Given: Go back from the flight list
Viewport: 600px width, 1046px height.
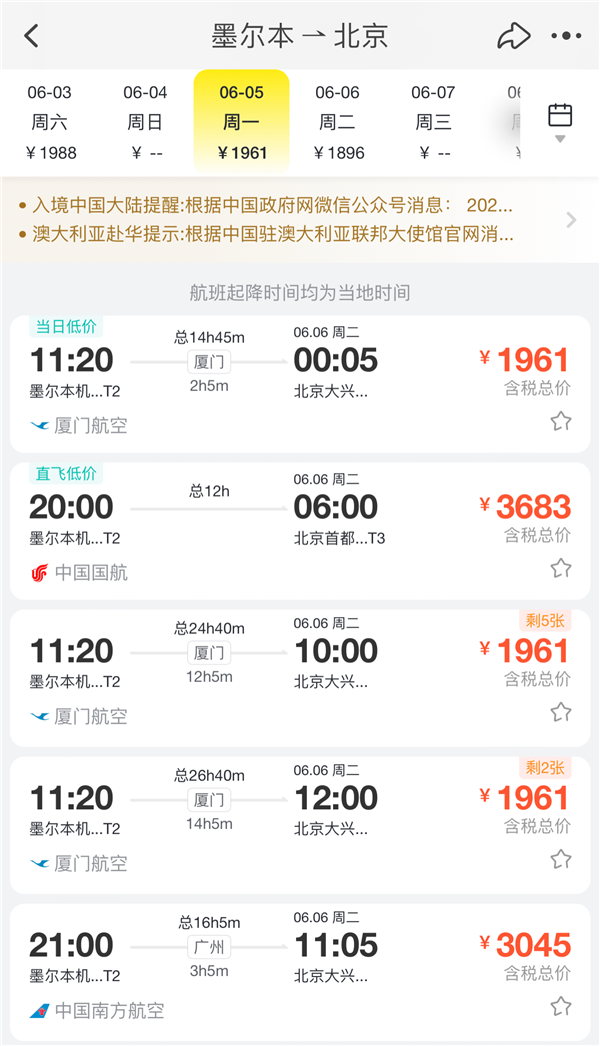Looking at the screenshot, I should click(x=32, y=36).
